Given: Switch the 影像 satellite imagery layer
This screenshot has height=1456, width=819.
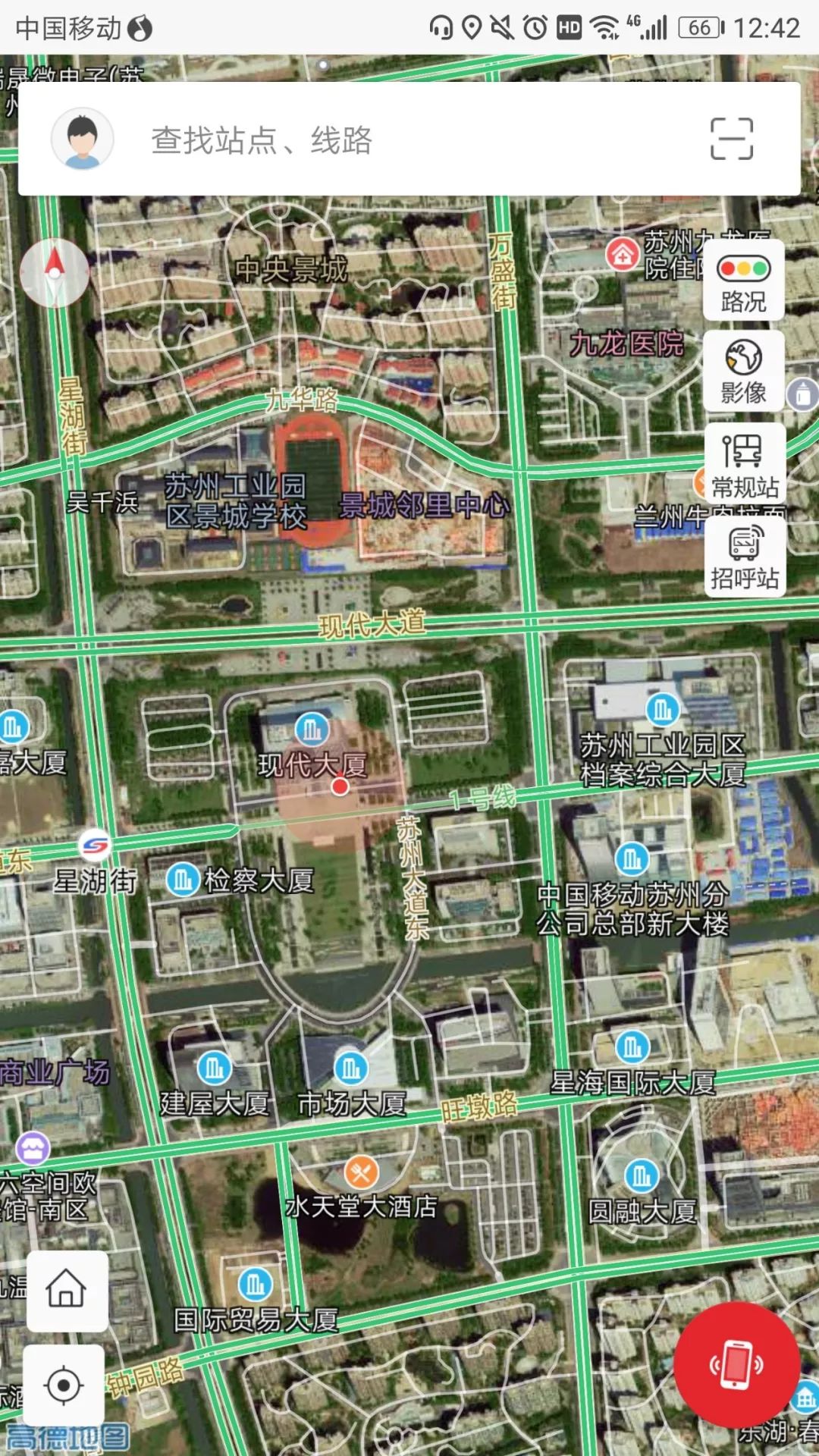Looking at the screenshot, I should 743,372.
